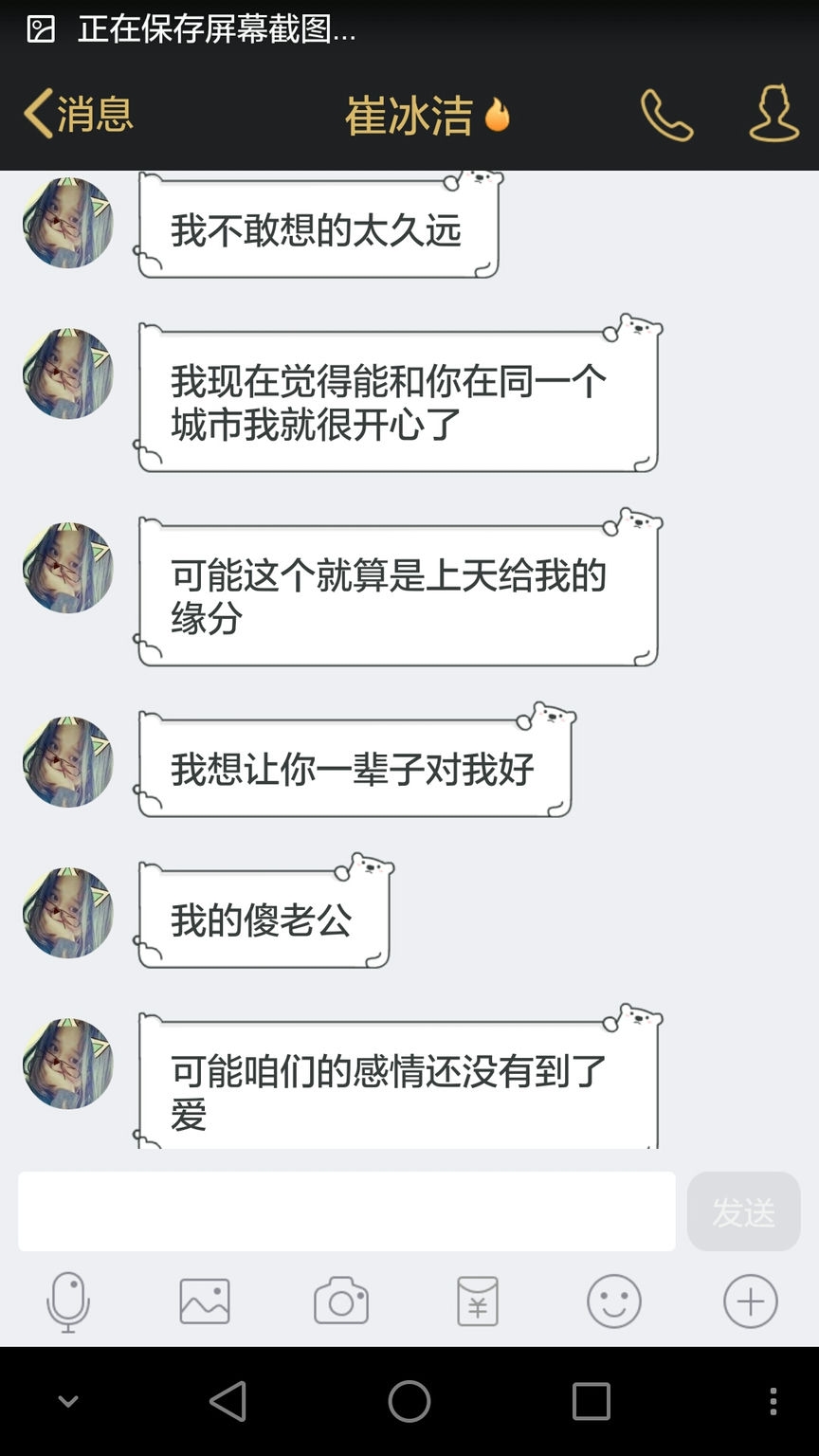Open recent apps square button
The width and height of the screenshot is (819, 1456).
click(591, 1400)
